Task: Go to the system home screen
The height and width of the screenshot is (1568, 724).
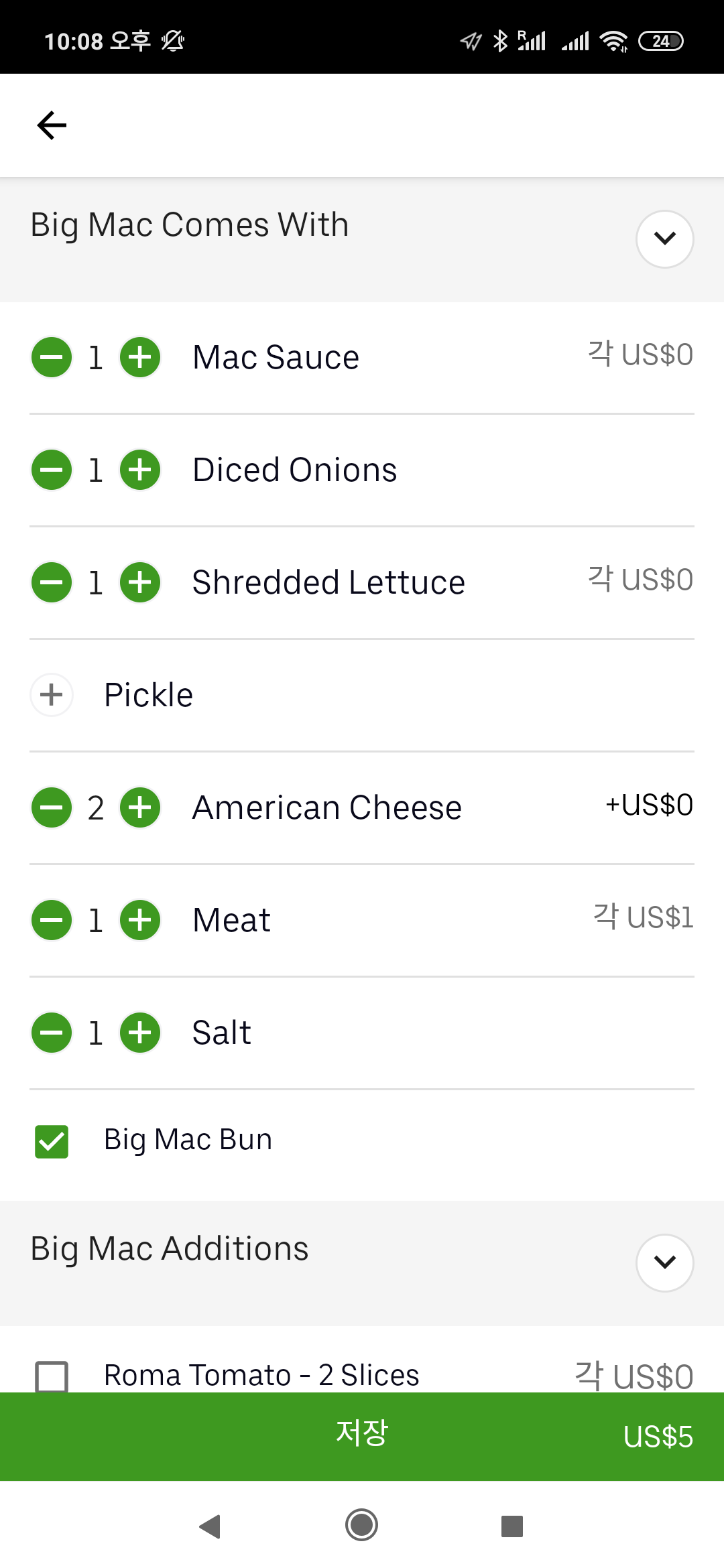Action: 362,1526
